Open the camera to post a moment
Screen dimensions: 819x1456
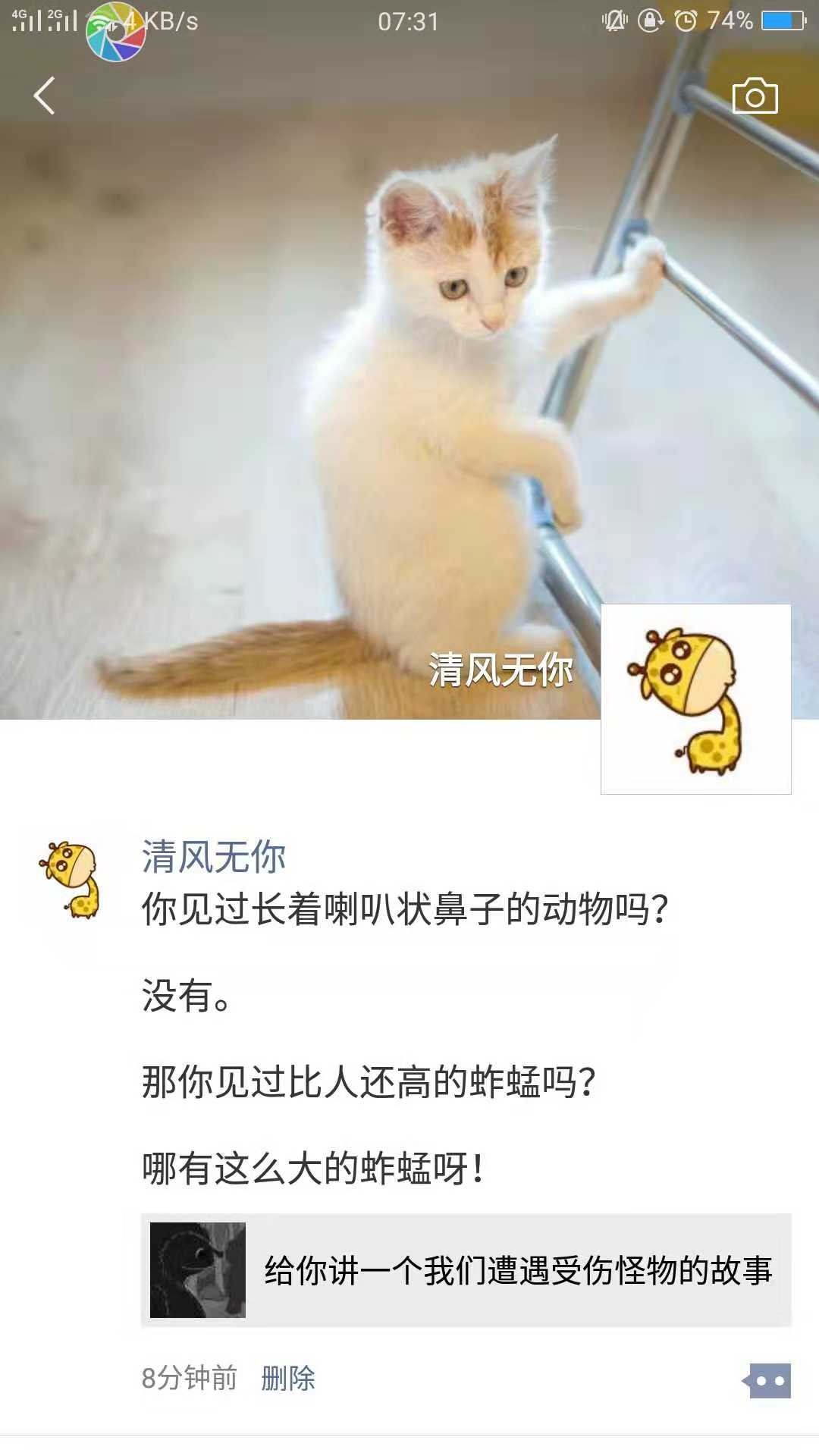point(755,96)
